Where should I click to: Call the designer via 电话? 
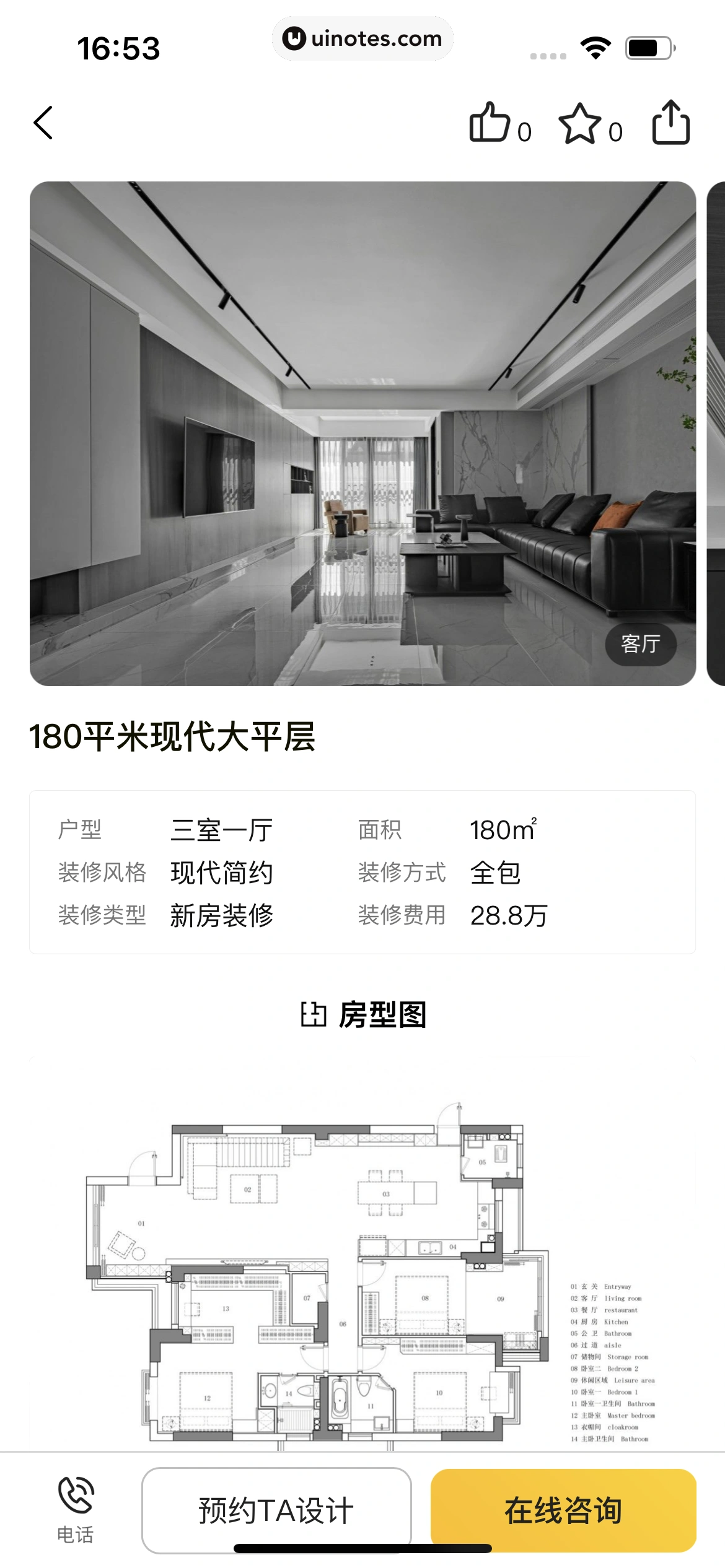(x=76, y=1509)
